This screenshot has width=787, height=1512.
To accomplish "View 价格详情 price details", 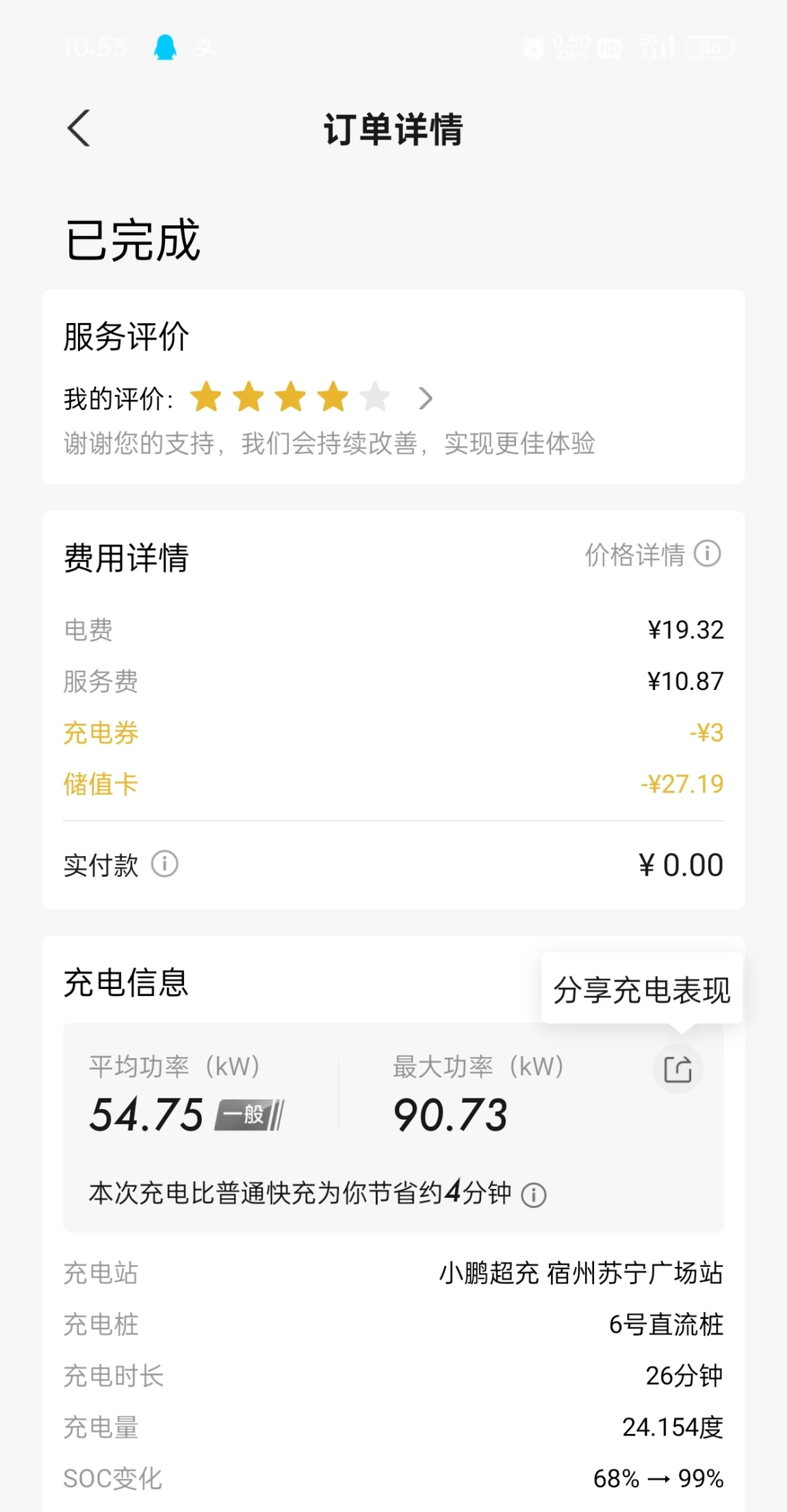I will [x=652, y=554].
